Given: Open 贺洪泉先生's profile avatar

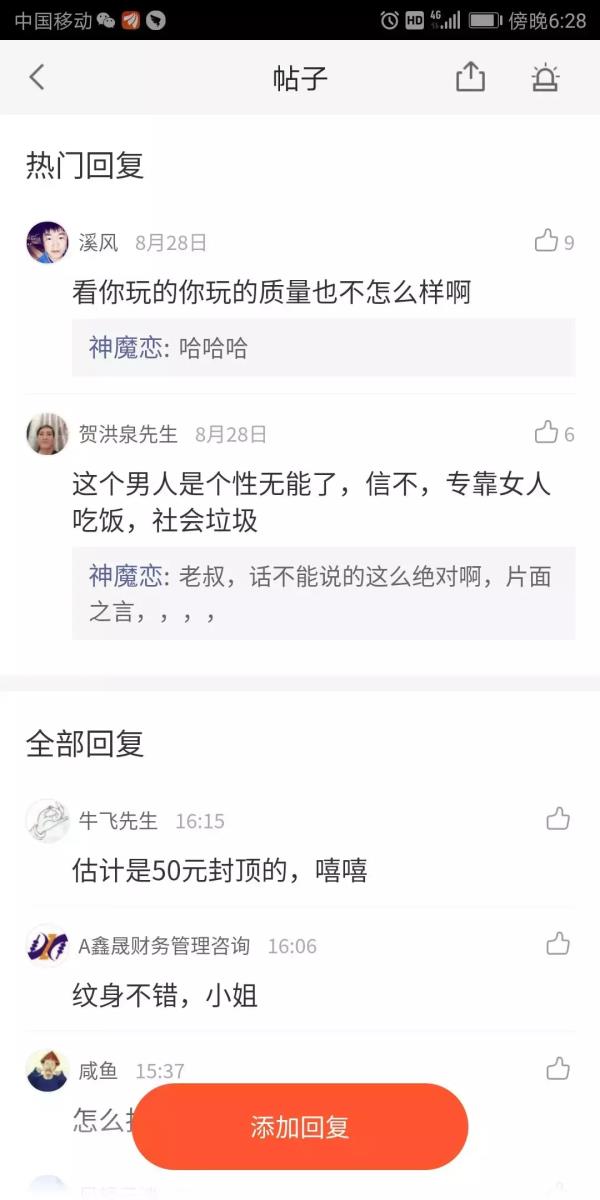Looking at the screenshot, I should (47, 434).
